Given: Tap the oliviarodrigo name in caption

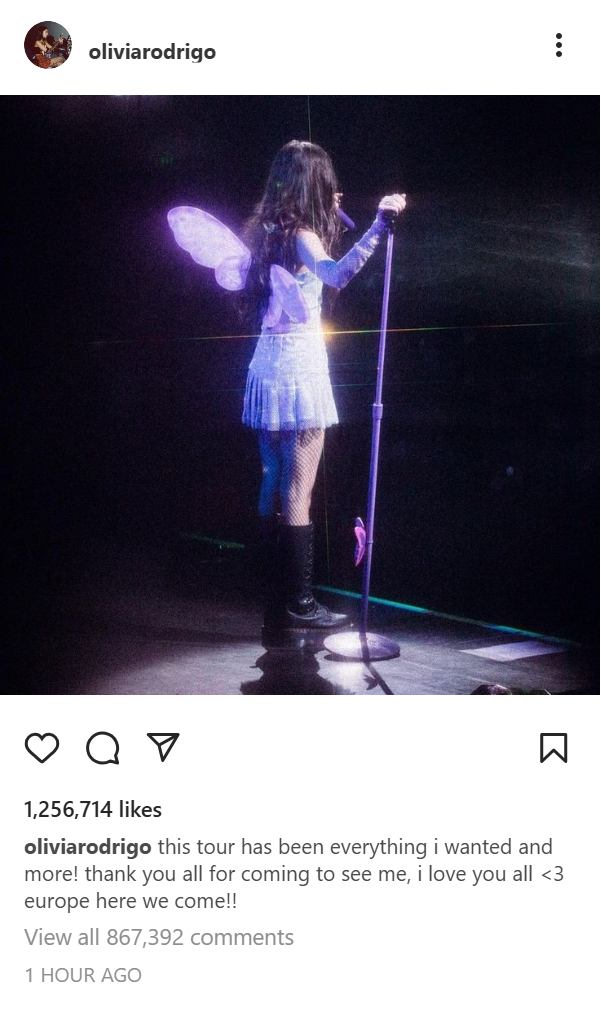Looking at the screenshot, I should coord(88,847).
